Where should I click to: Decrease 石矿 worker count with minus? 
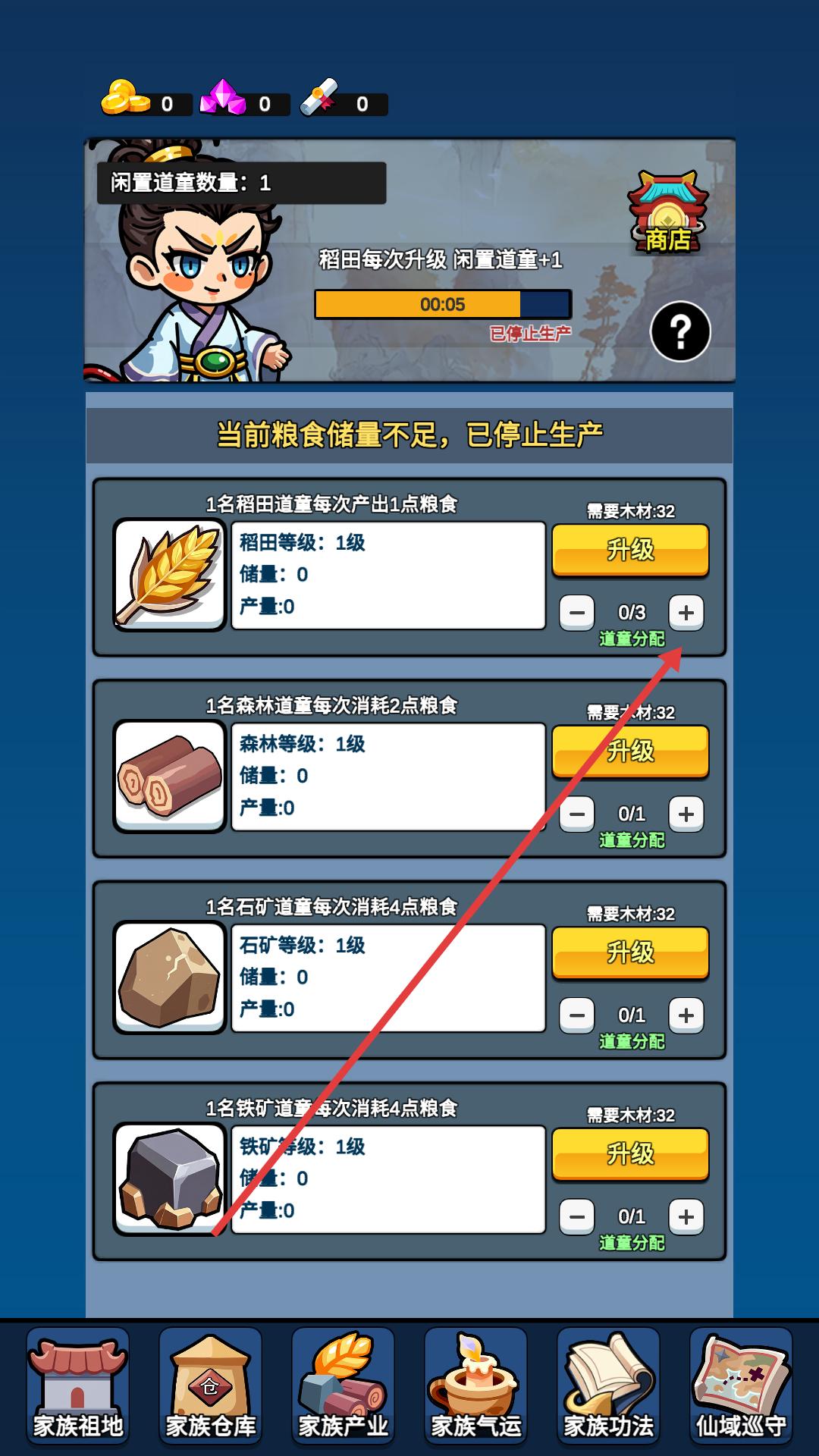(x=576, y=1015)
